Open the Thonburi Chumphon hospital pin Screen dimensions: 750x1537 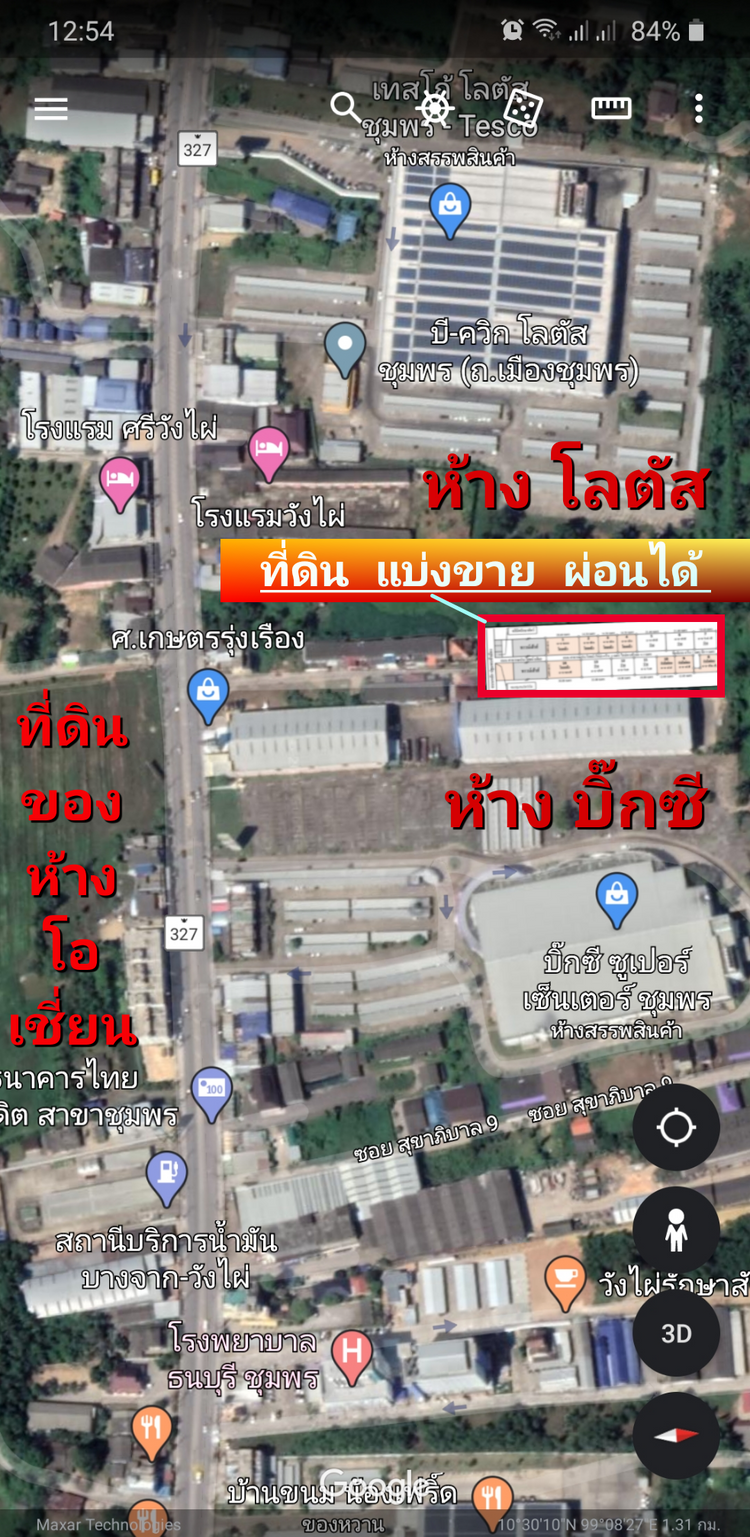coord(352,1352)
